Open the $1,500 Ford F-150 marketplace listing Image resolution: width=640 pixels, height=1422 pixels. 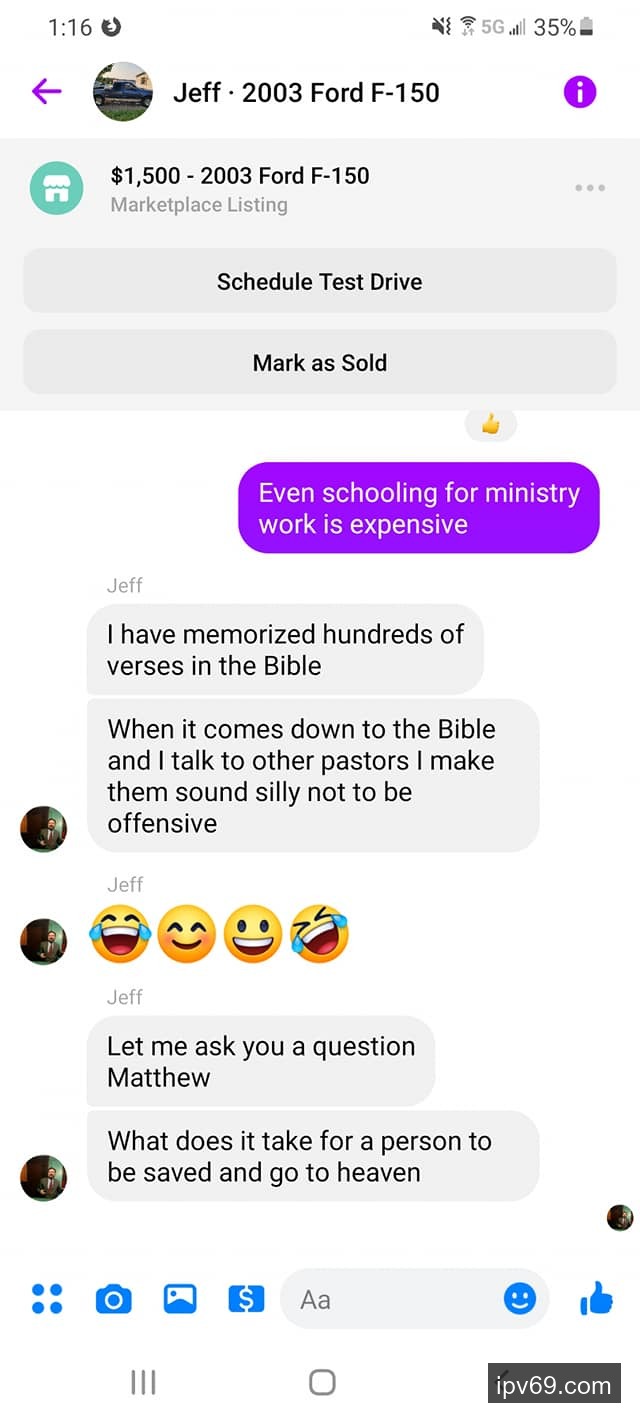(x=240, y=188)
